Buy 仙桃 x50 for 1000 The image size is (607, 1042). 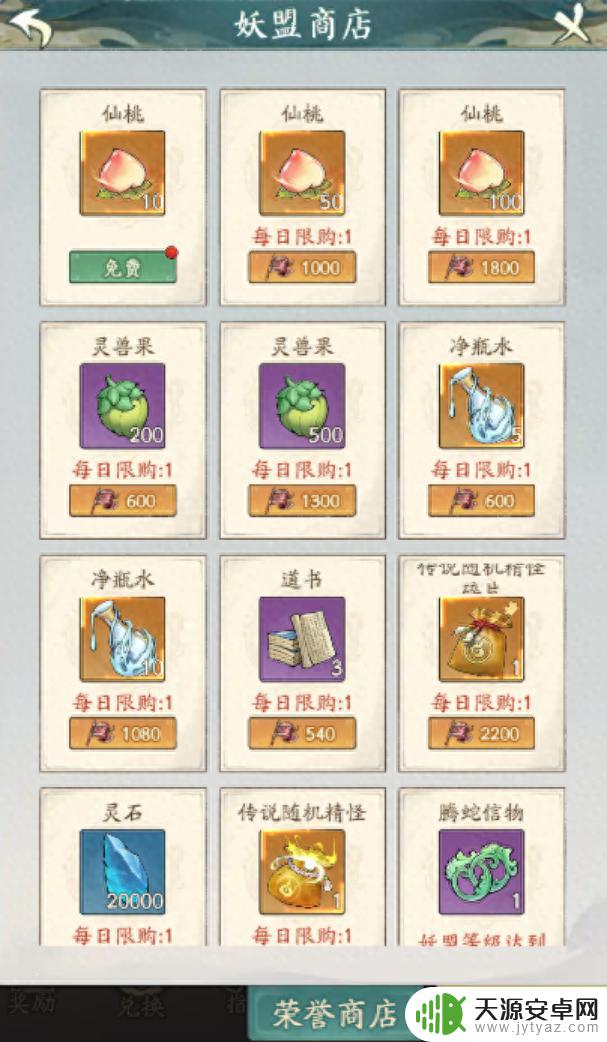(302, 267)
